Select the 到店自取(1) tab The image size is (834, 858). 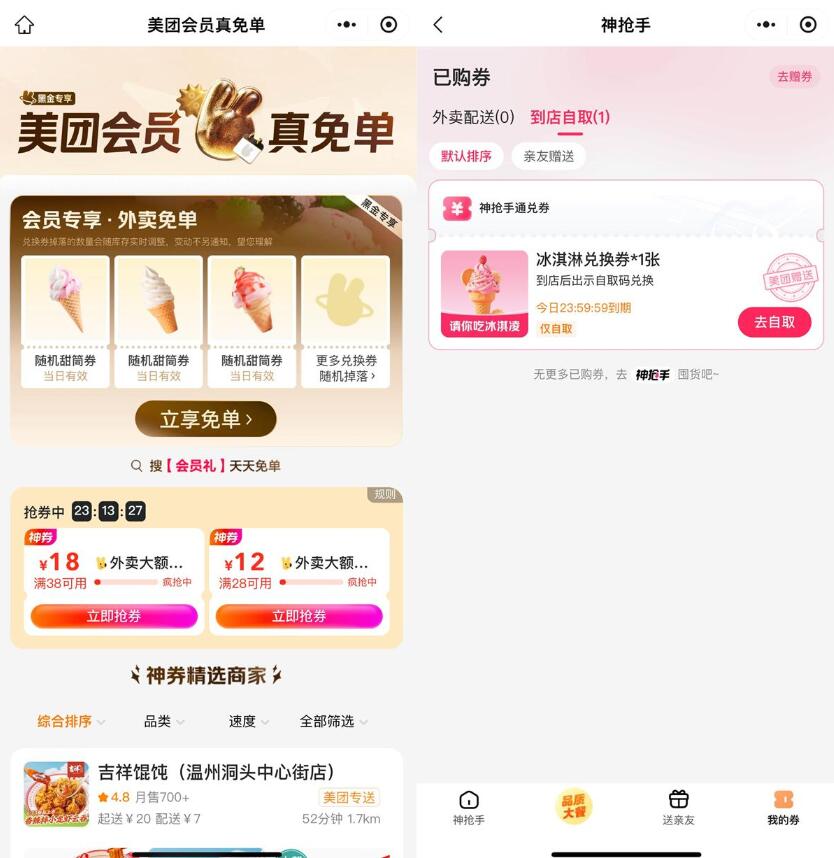(x=570, y=117)
